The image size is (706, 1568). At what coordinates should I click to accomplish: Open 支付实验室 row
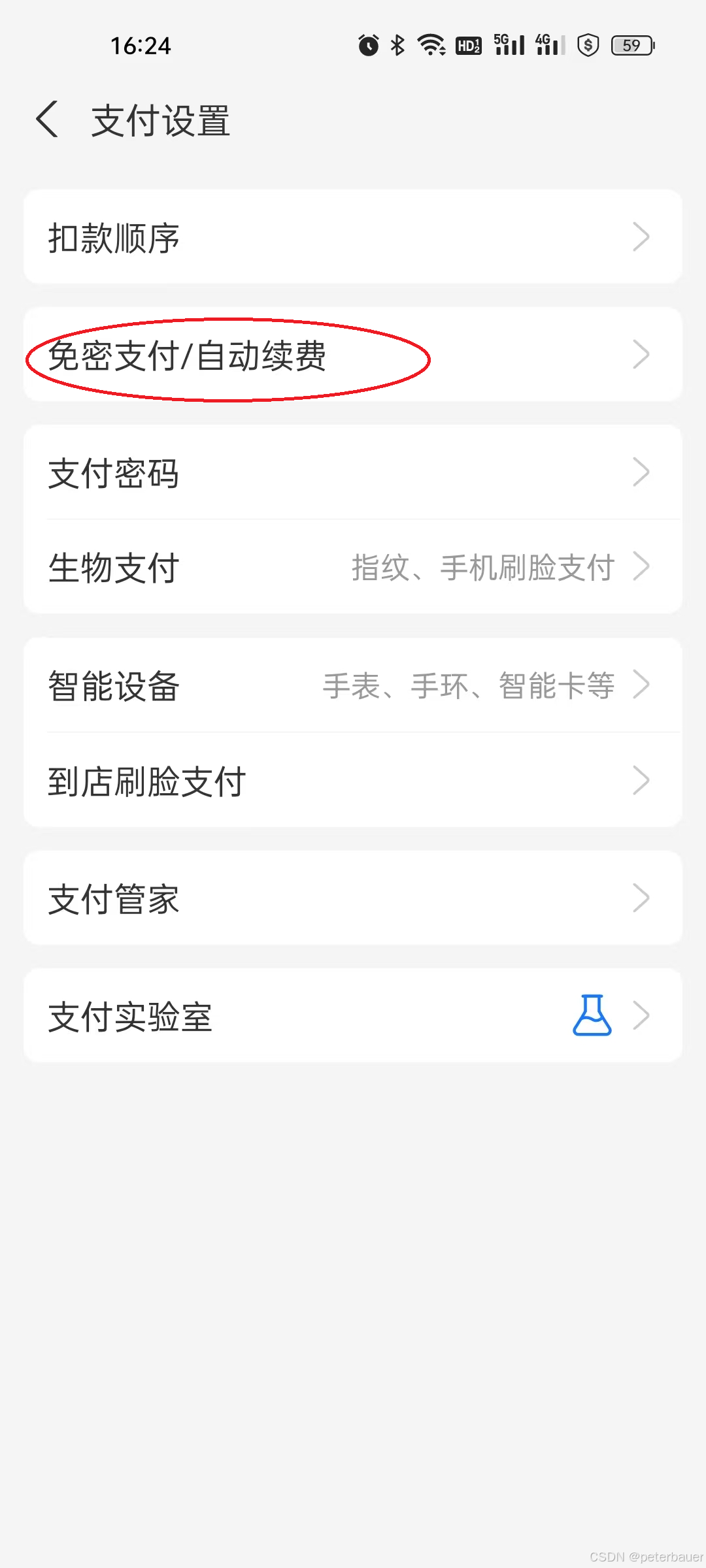[x=353, y=1016]
